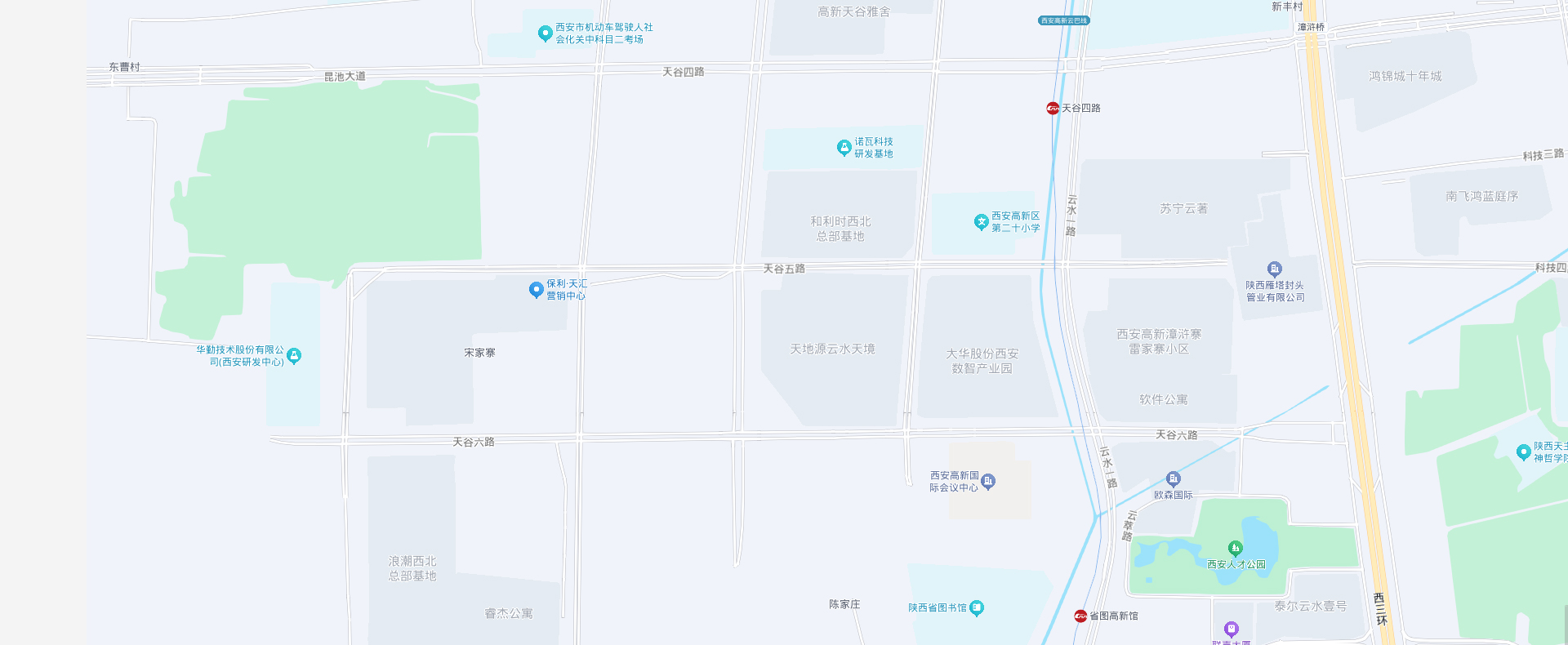This screenshot has height=645, width=1568.
Task: Open the 省图高新馆 metro station marker
Action: 1080,616
